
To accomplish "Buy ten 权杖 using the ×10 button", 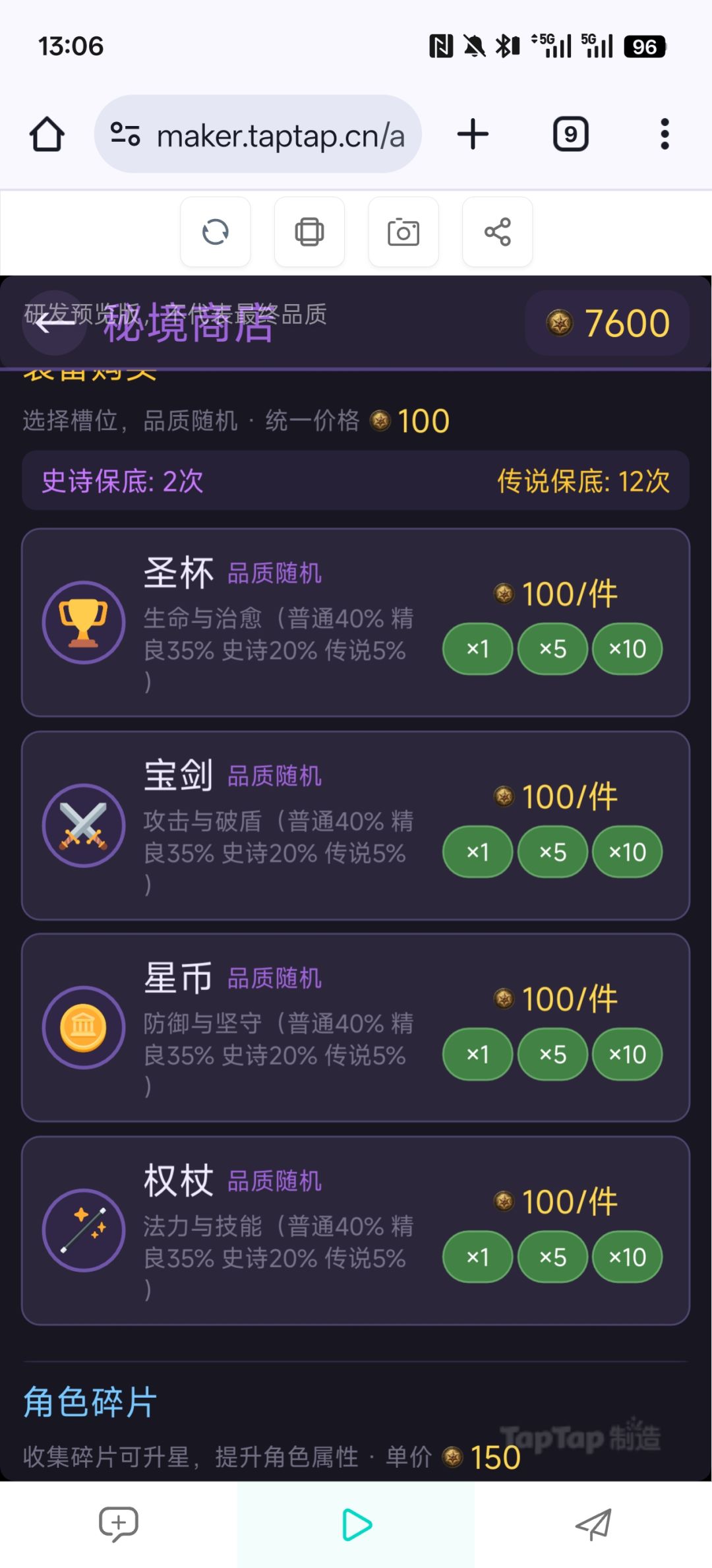I will 627,1257.
